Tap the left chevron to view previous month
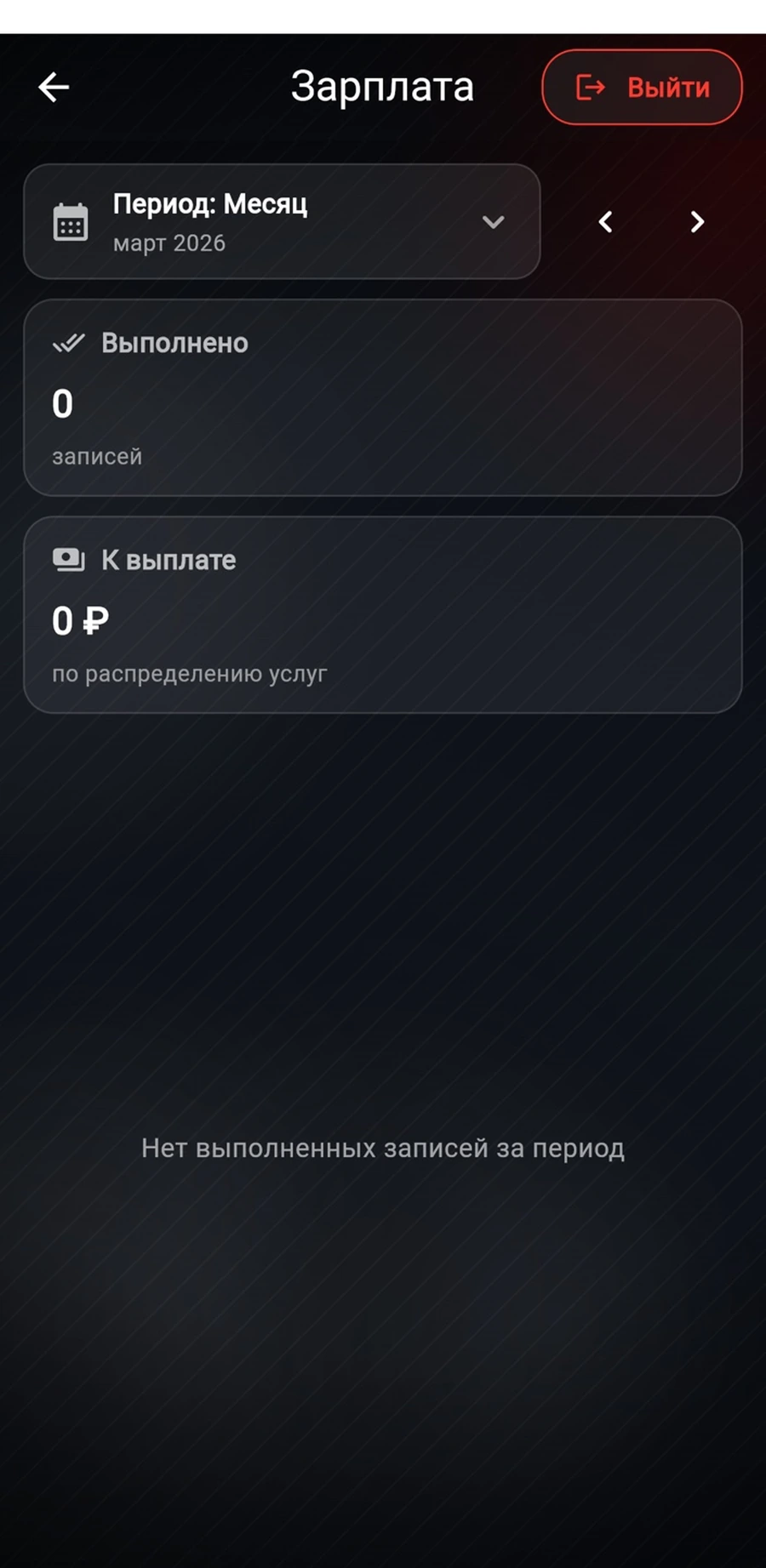Viewport: 766px width, 1568px height. pos(604,222)
